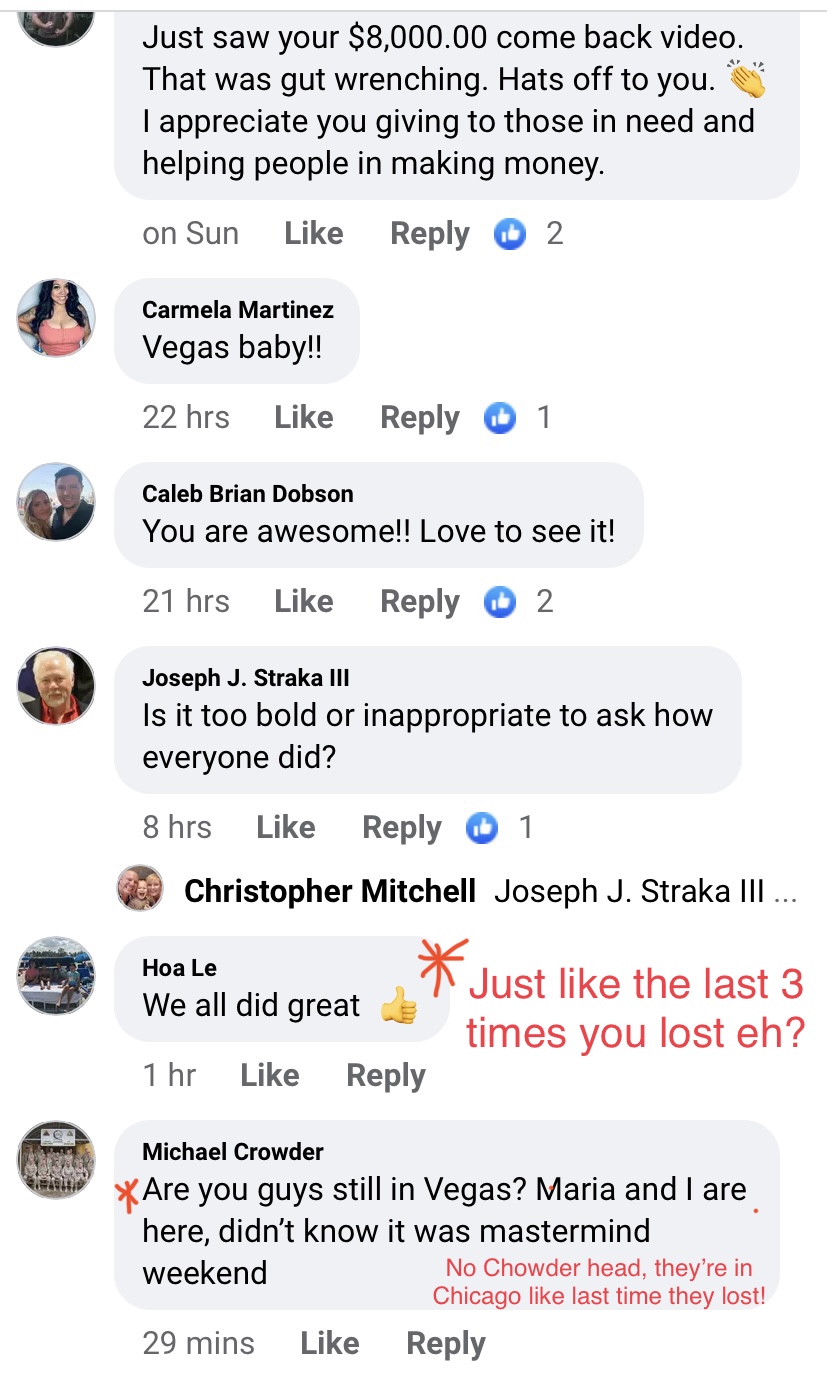Screen dimensions: 827x1379
Task: Open Caleb Brian Dobson's profile name
Action: click(247, 493)
